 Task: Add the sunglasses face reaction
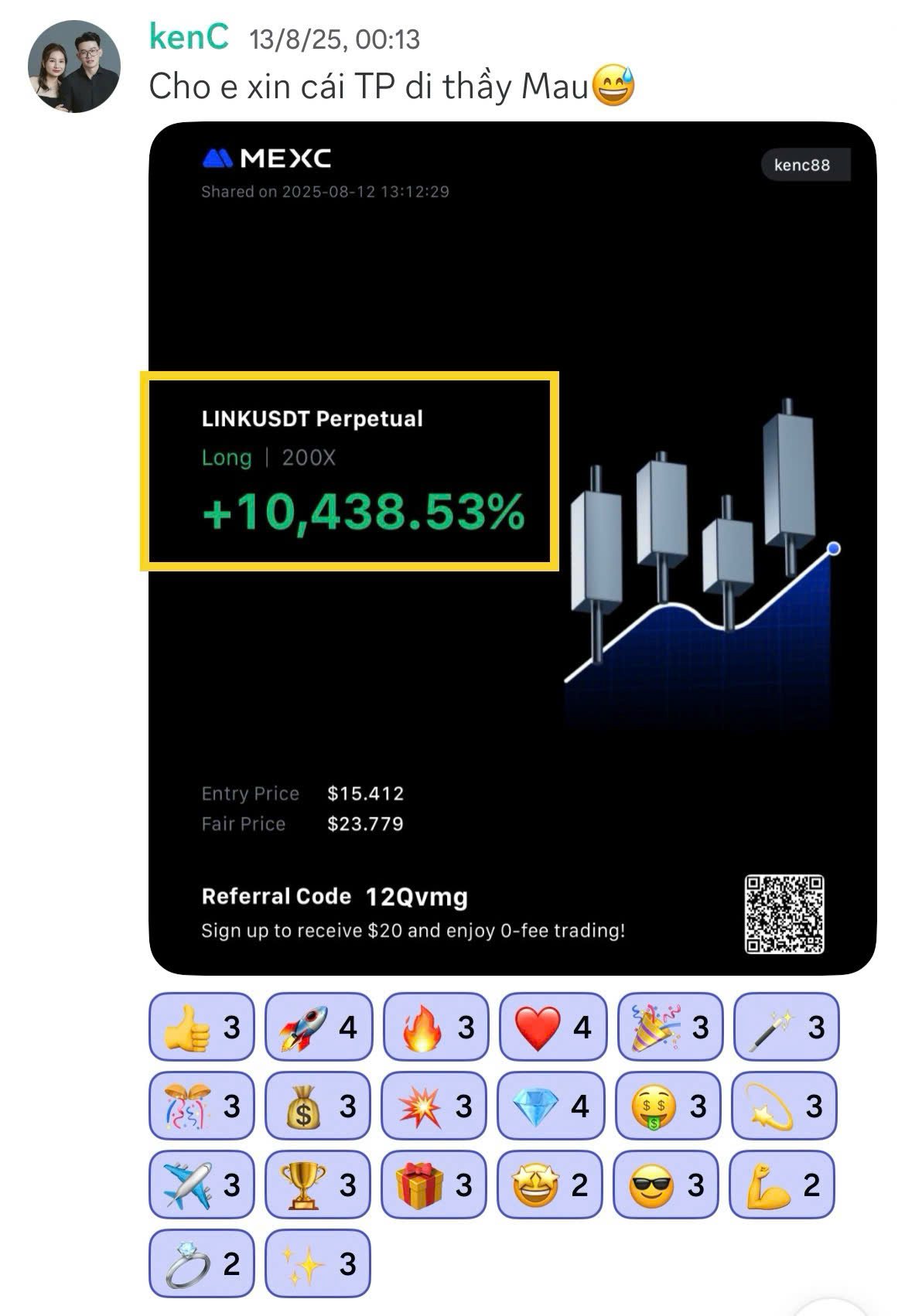[666, 1185]
